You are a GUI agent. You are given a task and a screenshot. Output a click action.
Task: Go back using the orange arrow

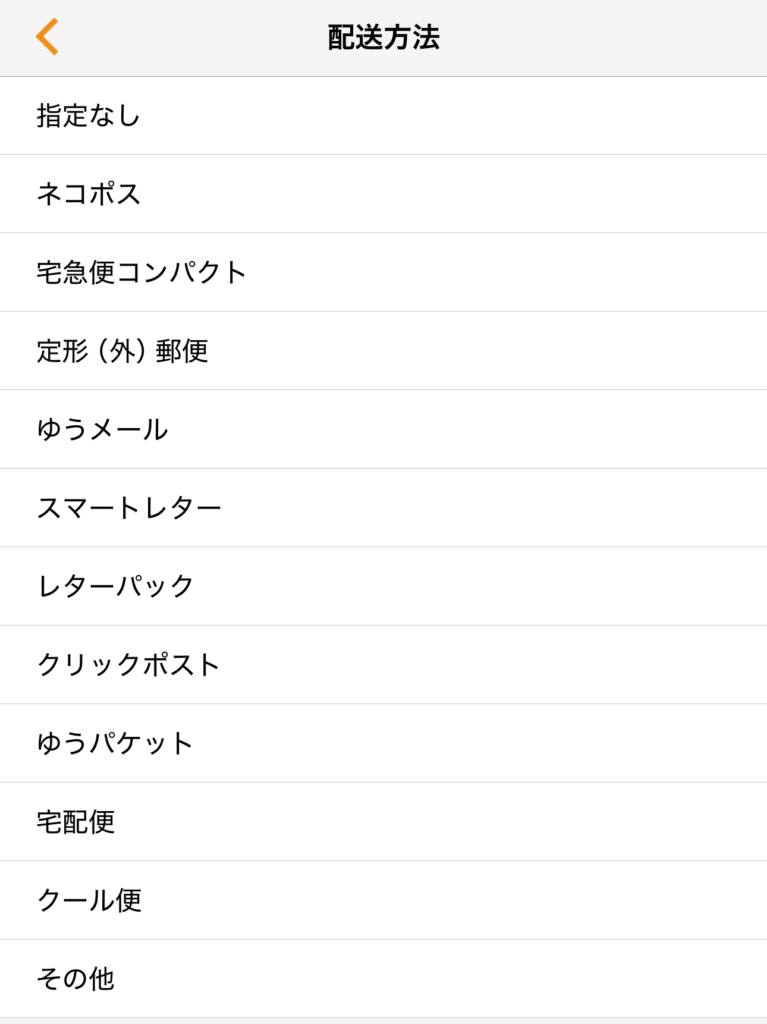point(47,37)
